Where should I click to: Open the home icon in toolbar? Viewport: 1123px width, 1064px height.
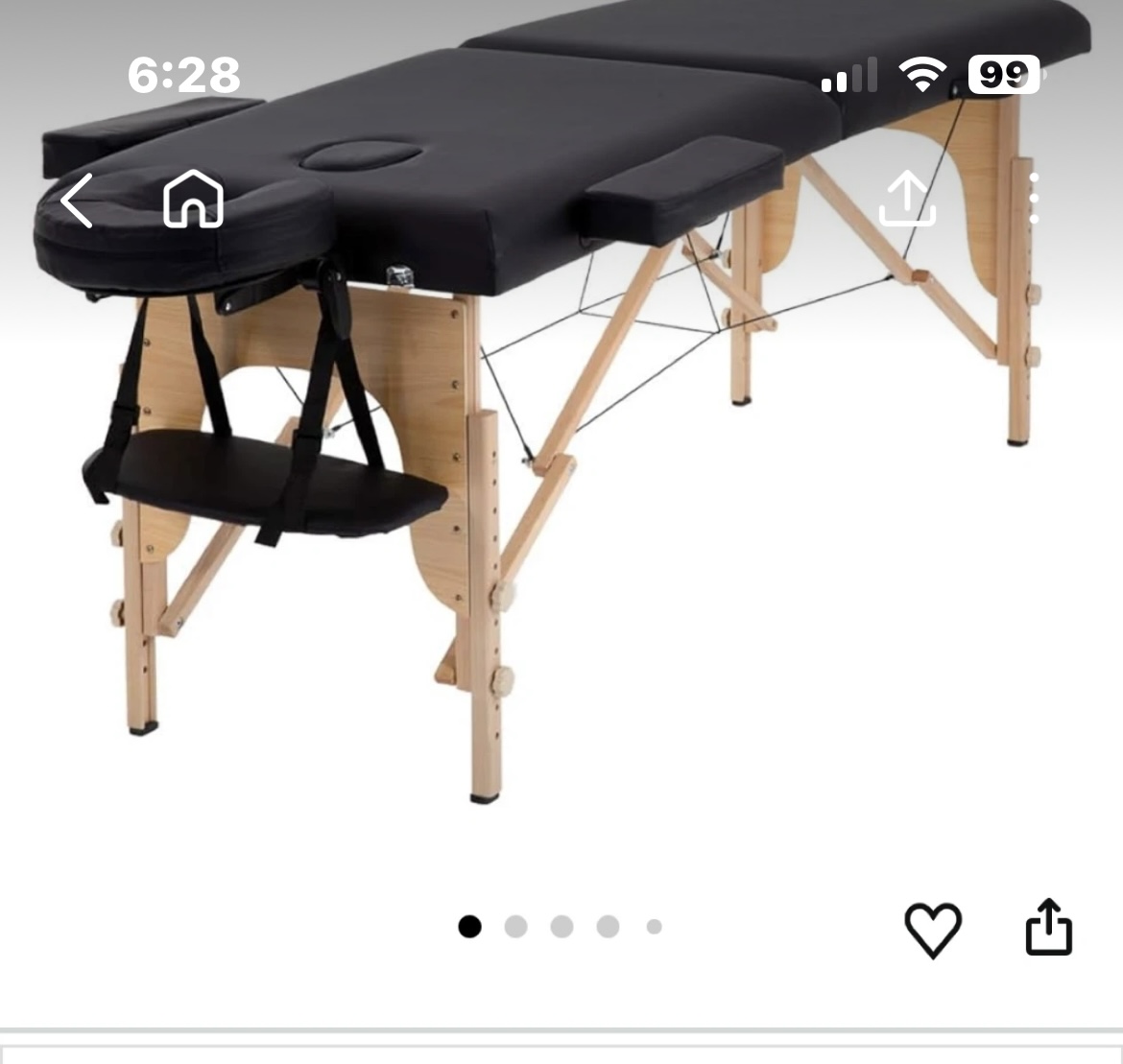click(193, 200)
